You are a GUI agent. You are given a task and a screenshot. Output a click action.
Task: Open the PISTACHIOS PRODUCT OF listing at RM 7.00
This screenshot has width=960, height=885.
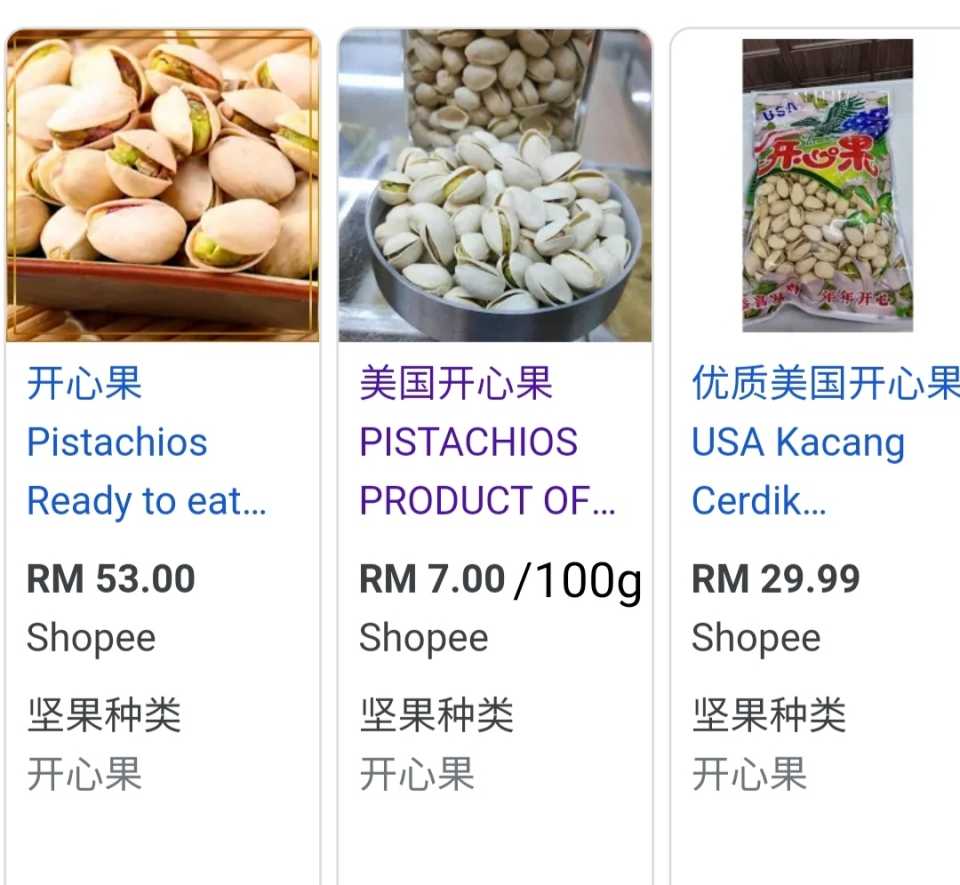point(468,442)
